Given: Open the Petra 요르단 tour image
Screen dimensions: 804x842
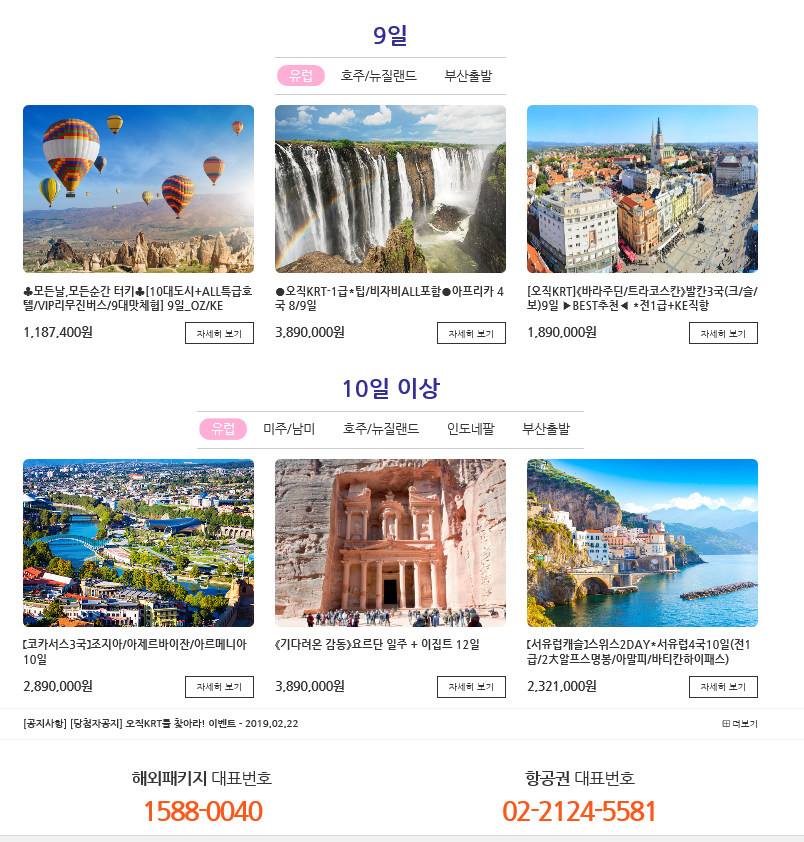Looking at the screenshot, I should click(x=390, y=543).
